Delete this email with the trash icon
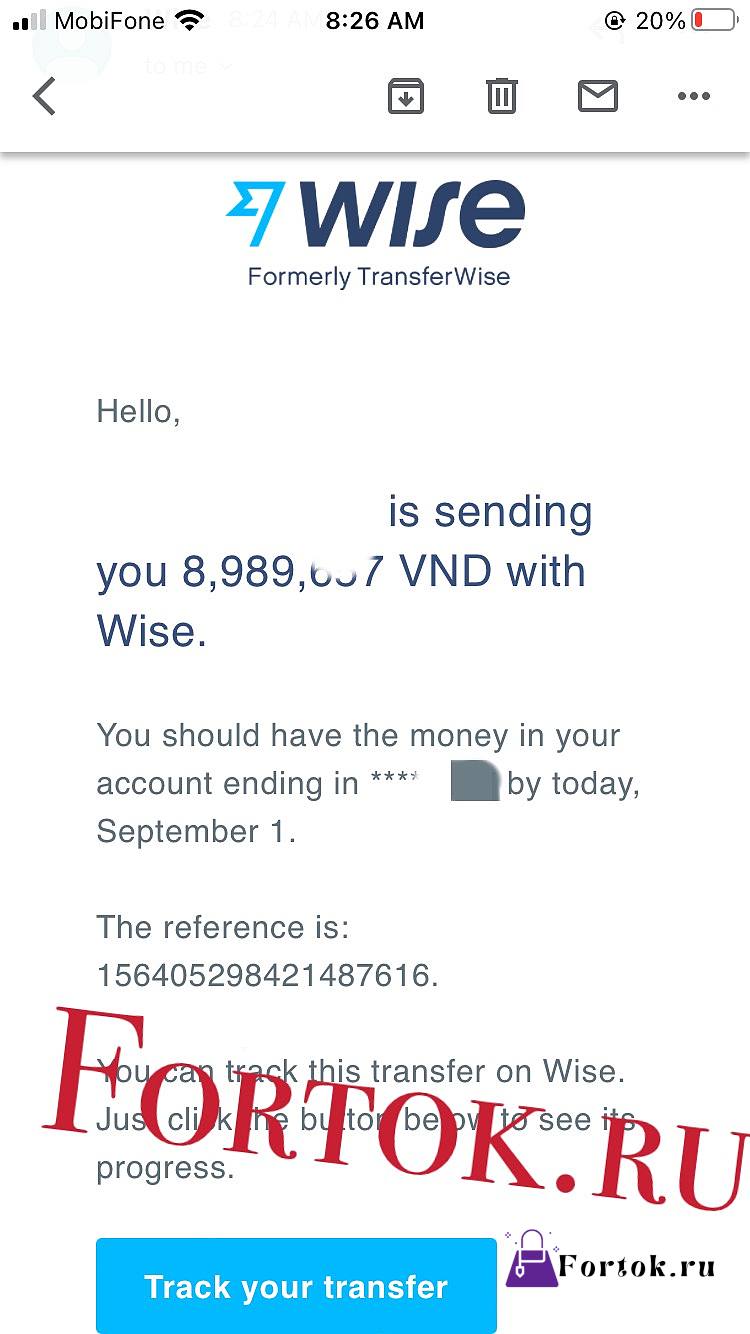750x1334 pixels. point(501,96)
